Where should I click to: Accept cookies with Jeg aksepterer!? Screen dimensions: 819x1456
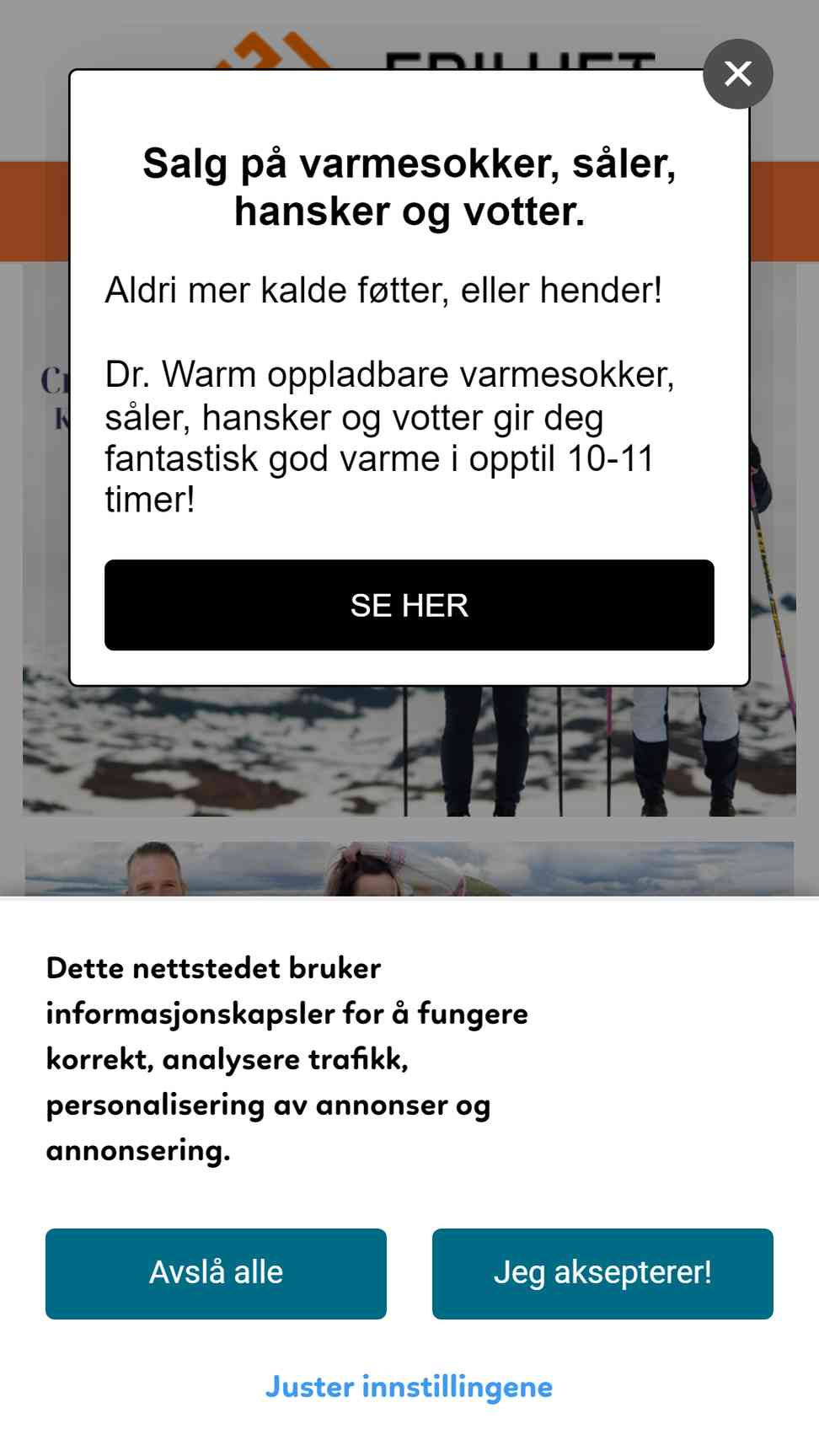[x=602, y=1273]
